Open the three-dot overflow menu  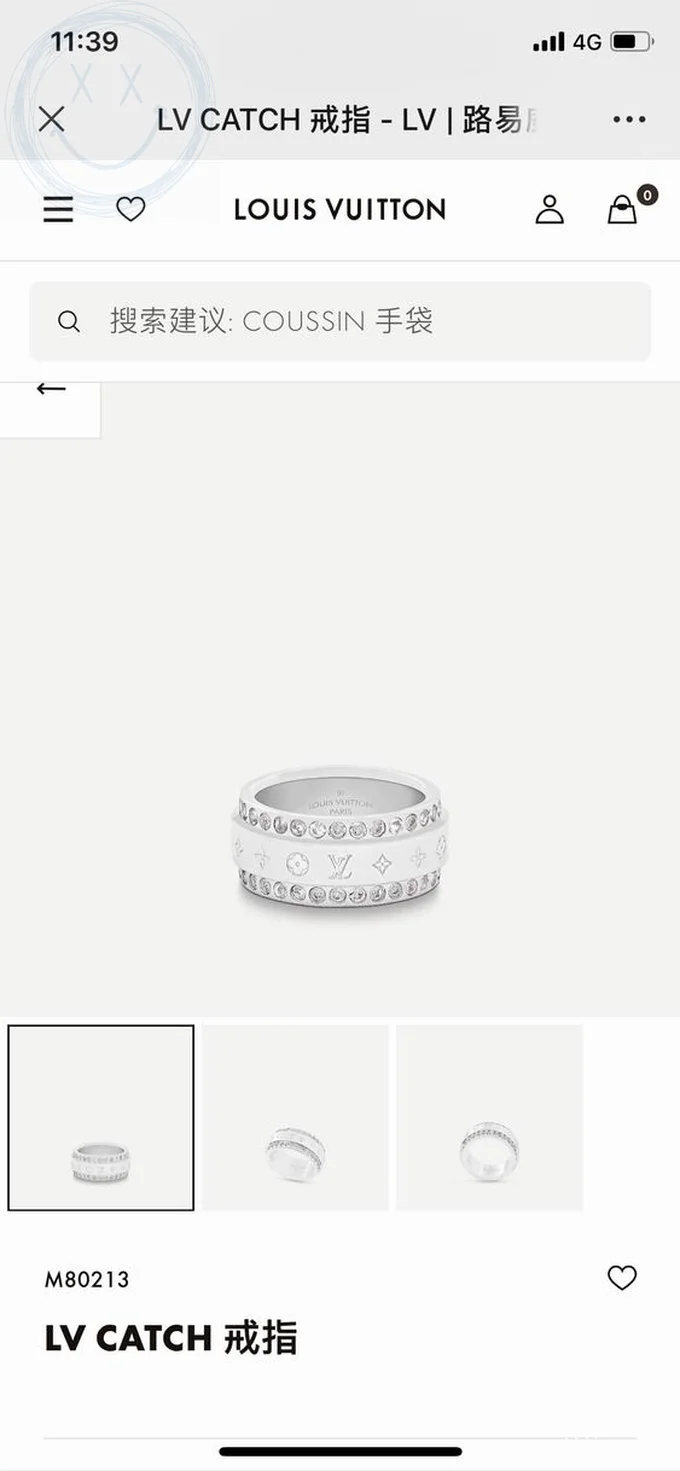(629, 120)
